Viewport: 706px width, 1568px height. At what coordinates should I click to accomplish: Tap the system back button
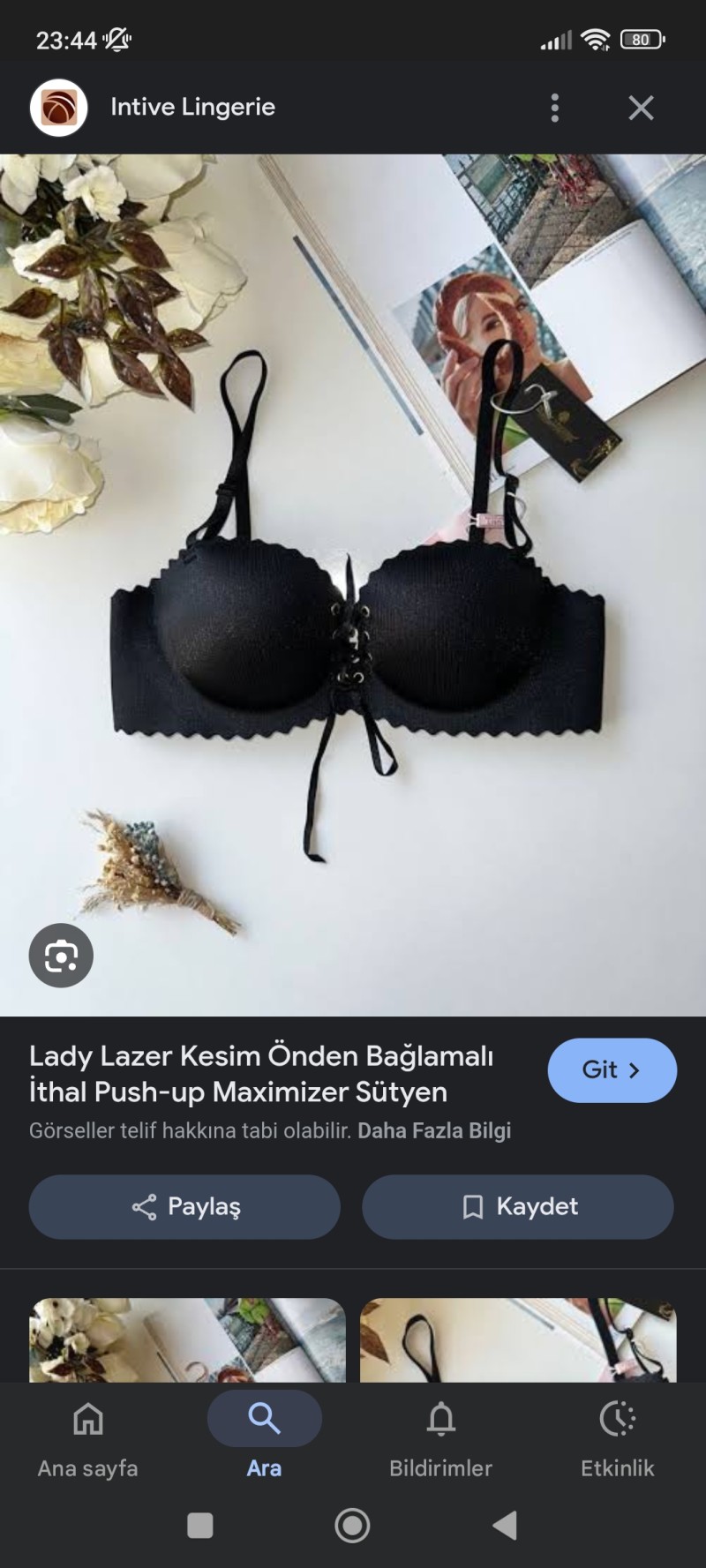[505, 1525]
